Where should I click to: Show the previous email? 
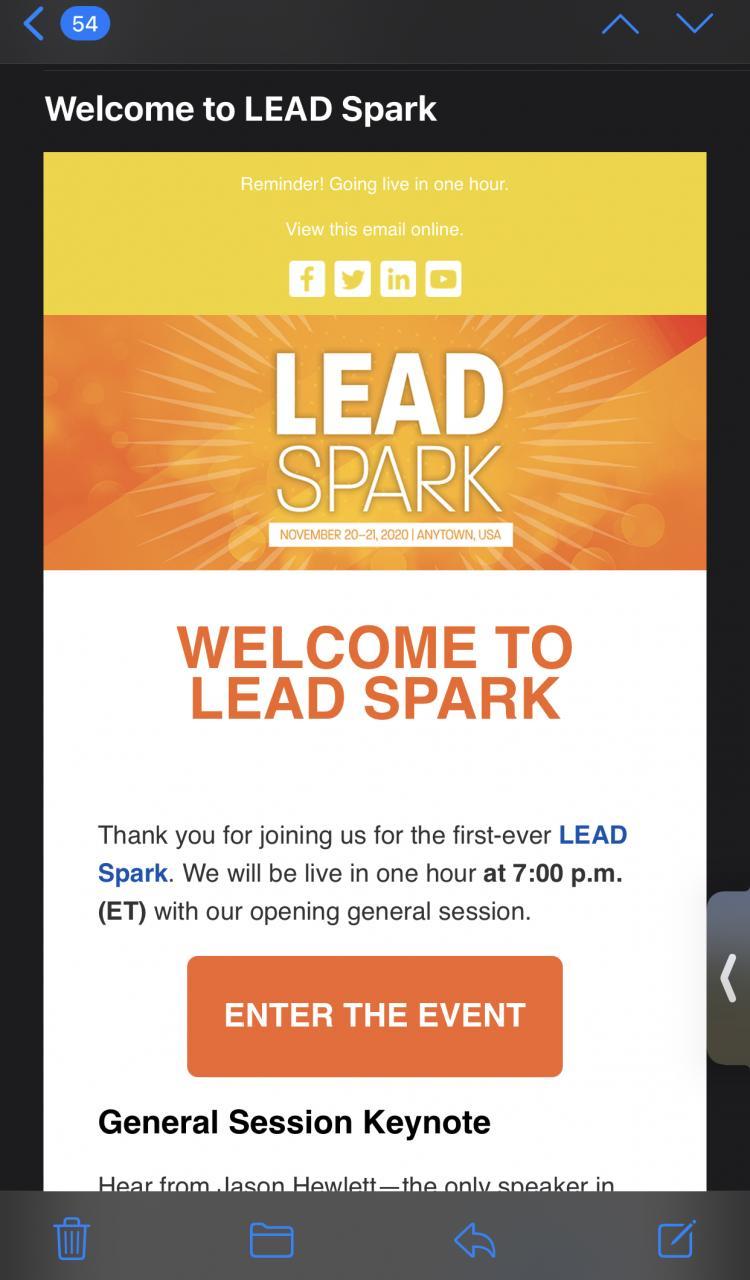pyautogui.click(x=620, y=24)
